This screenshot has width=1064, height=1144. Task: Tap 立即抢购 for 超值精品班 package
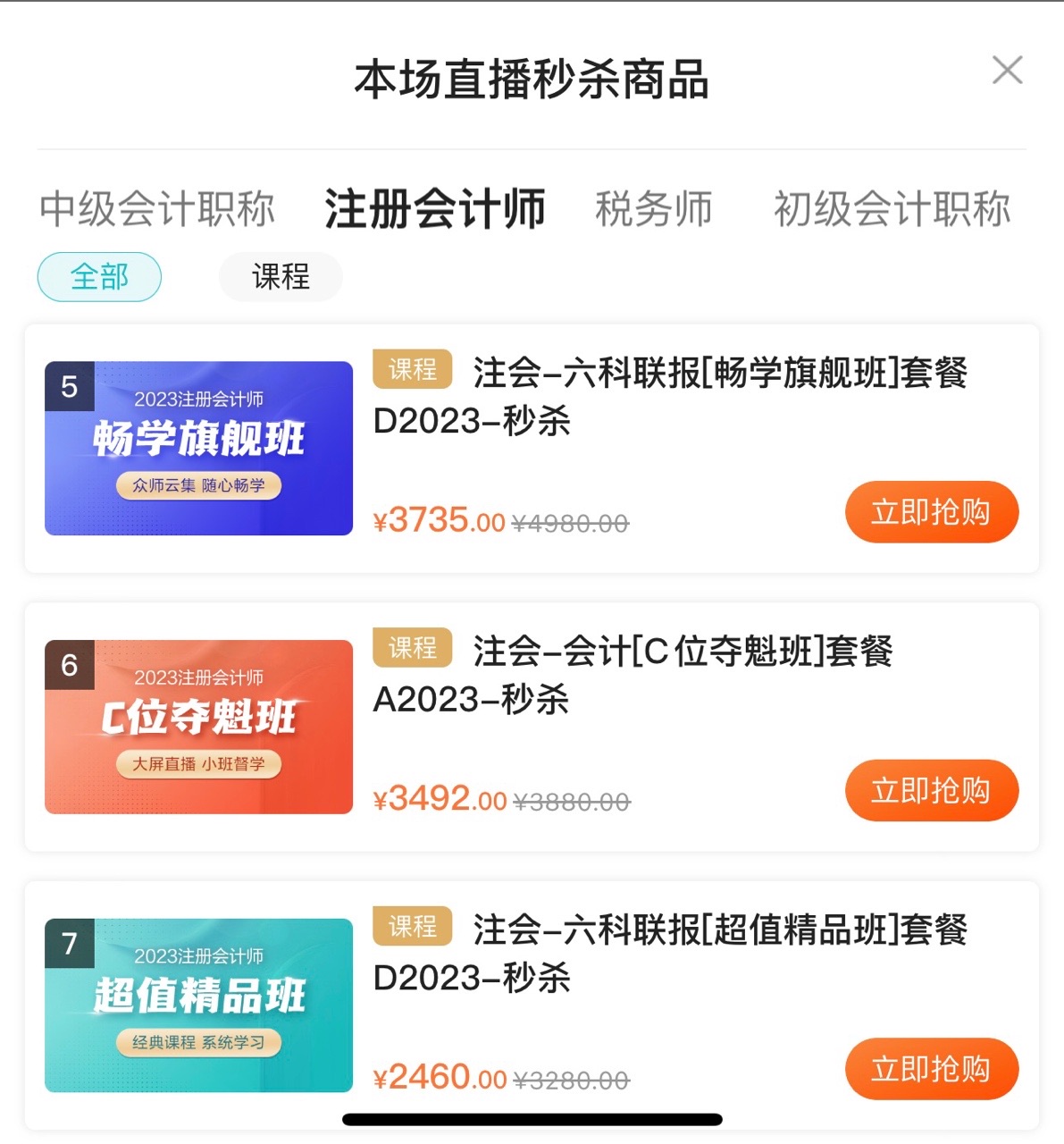tap(931, 1069)
